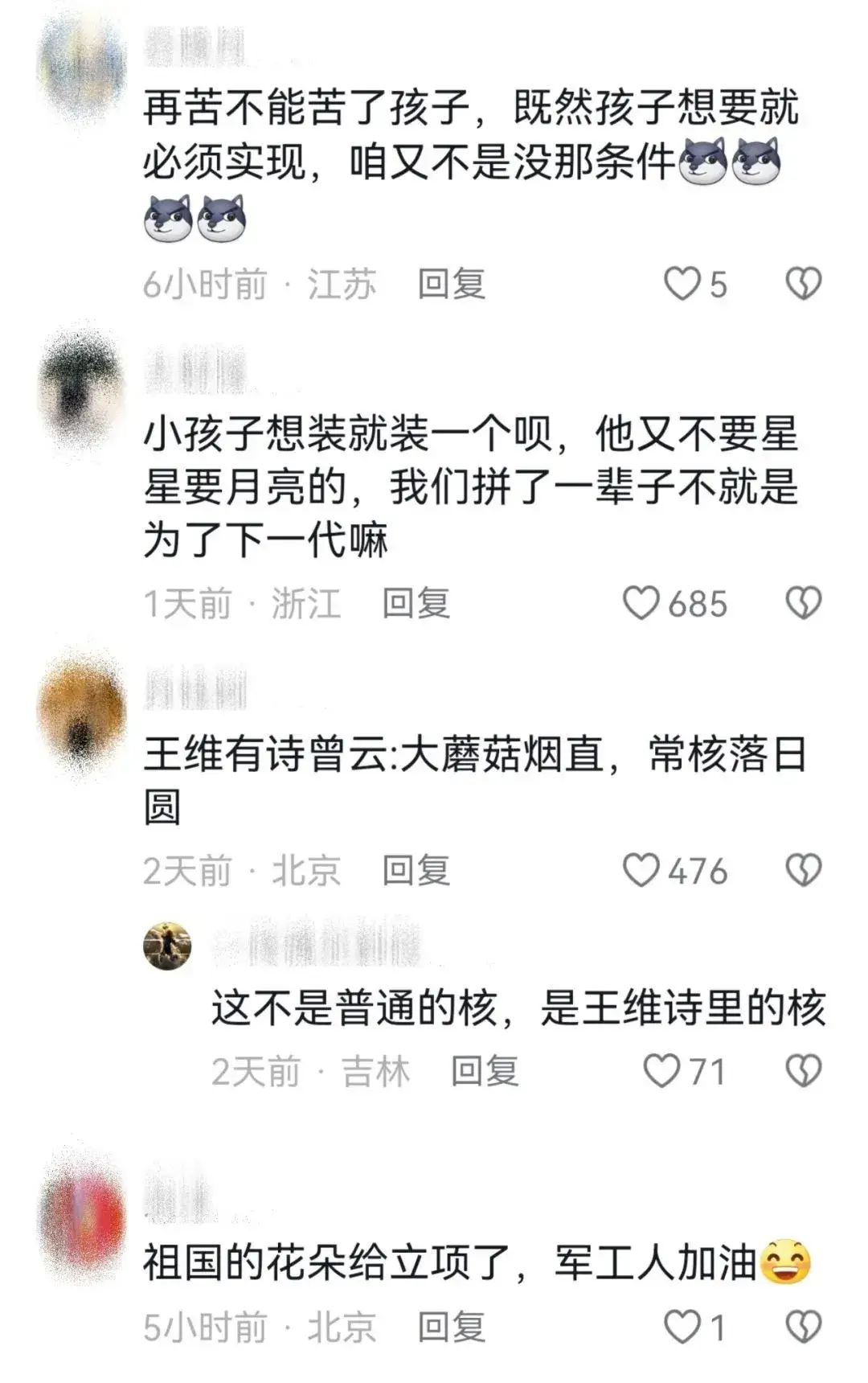Dislike the 祖国的花朵给立项了 comment
This screenshot has width=868, height=1383.
[803, 1327]
